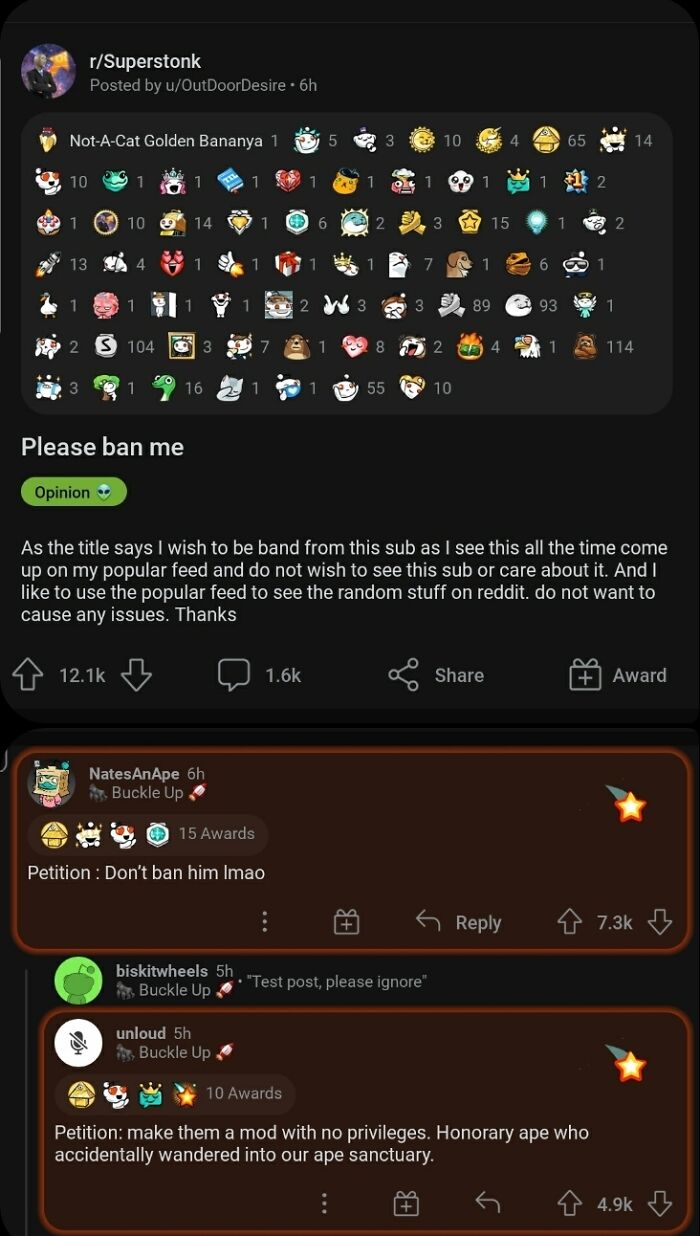View the 15 Awards on NatesAnApe's comment
700x1236 pixels.
click(x=148, y=833)
